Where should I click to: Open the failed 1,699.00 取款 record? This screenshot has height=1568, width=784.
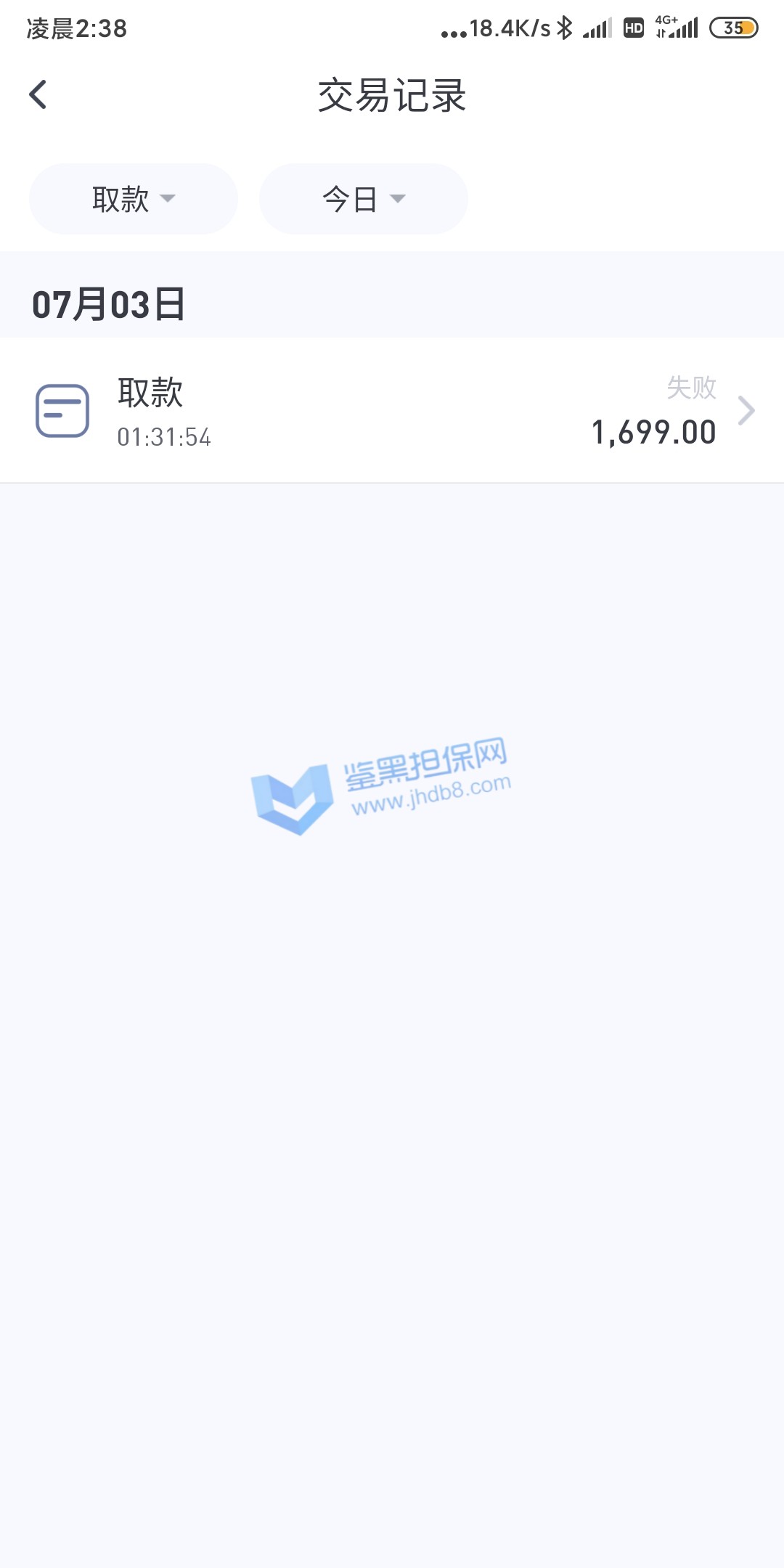392,411
